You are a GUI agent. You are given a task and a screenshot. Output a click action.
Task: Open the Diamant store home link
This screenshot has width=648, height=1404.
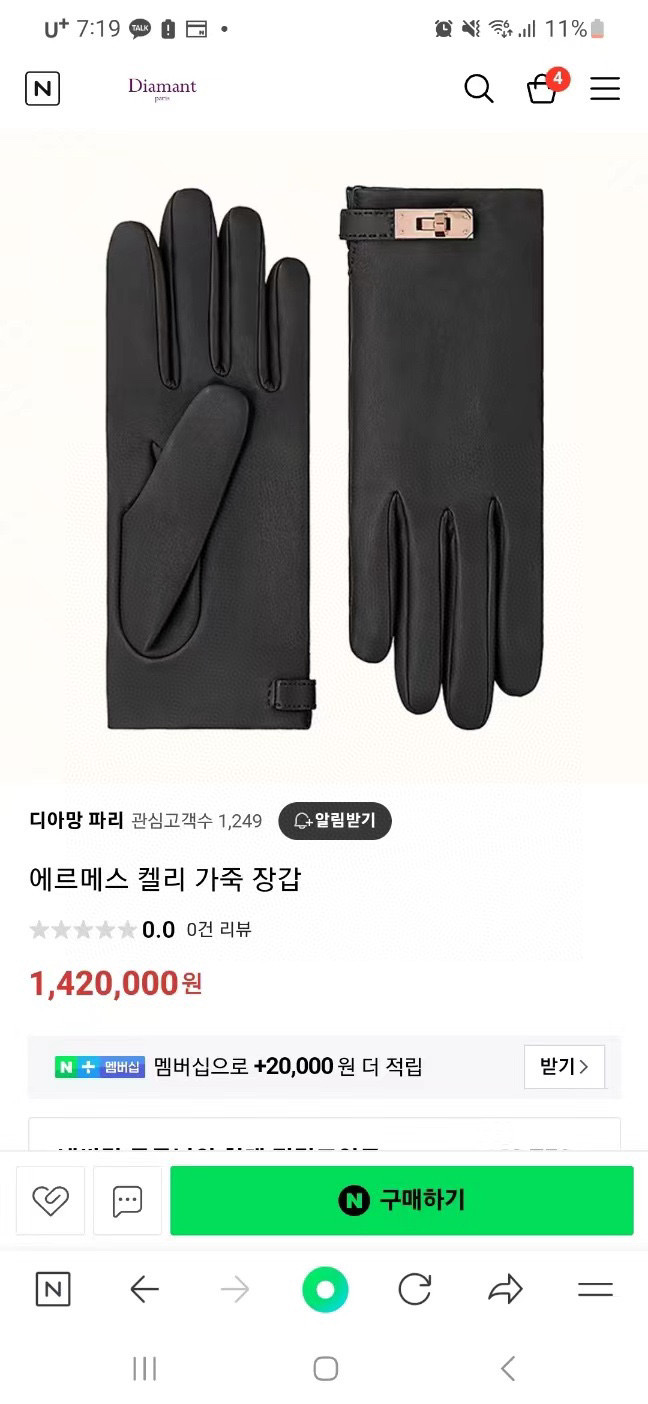(162, 88)
